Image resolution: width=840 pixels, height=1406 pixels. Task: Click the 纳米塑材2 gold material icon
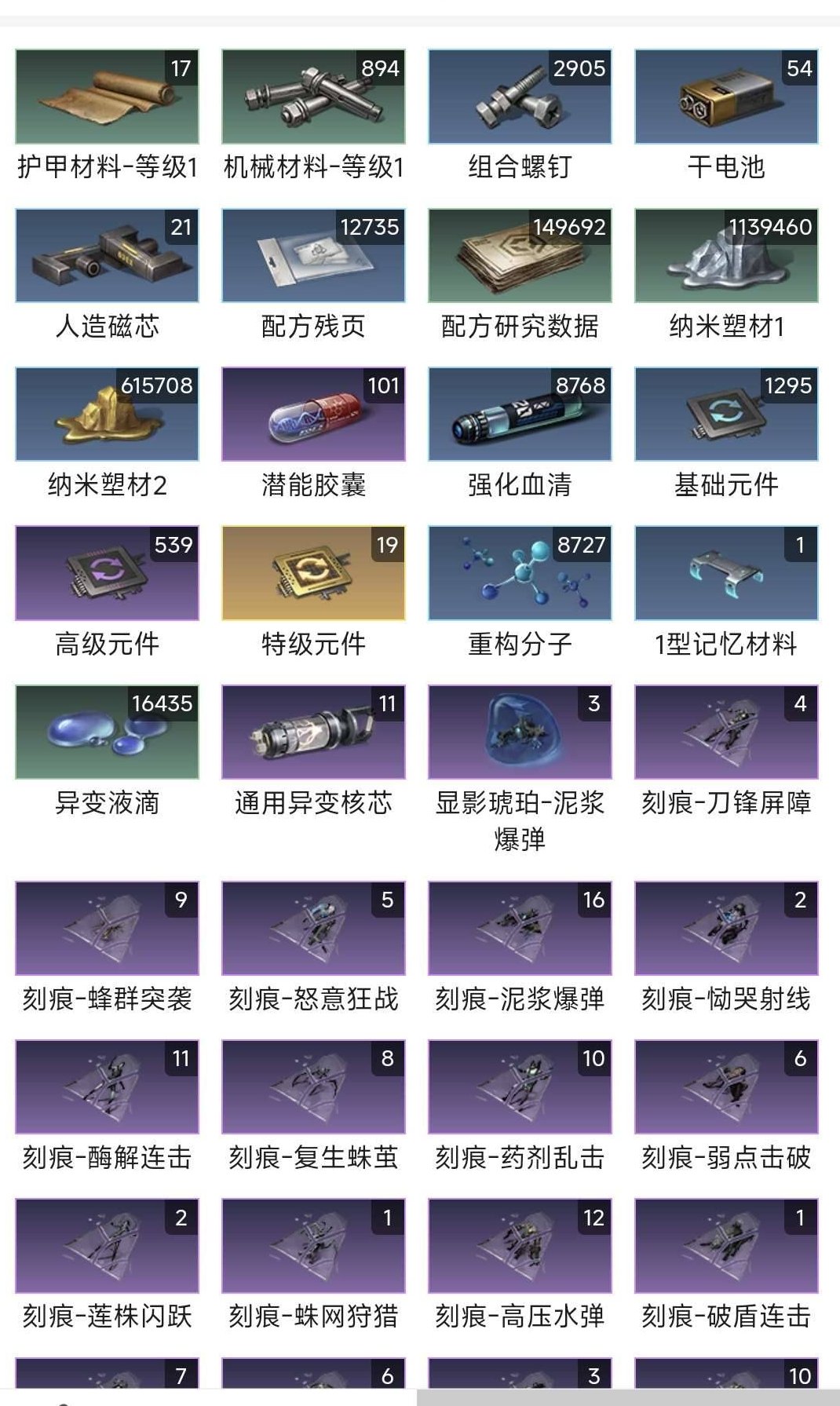click(108, 415)
